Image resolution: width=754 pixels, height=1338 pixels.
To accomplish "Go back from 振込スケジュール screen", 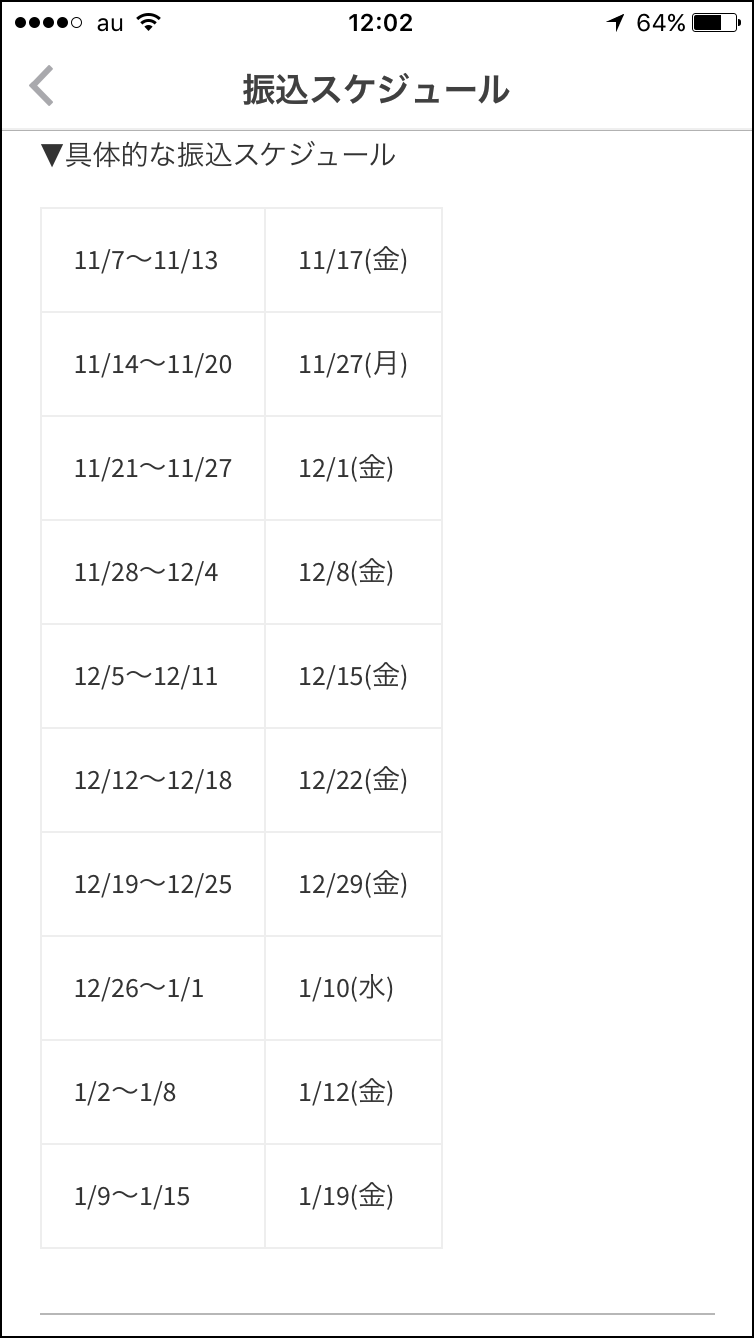I will 41,86.
